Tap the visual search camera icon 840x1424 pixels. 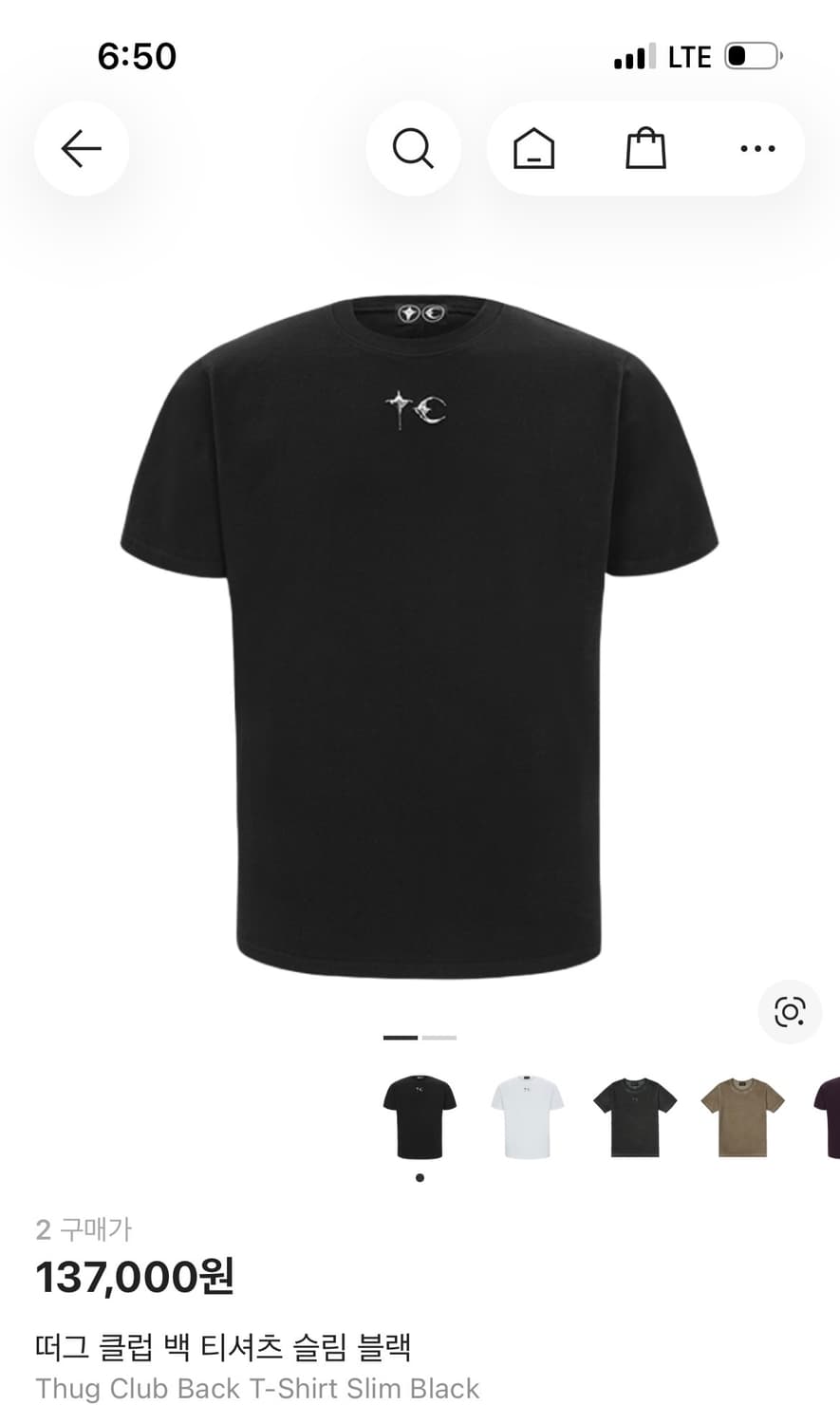(x=790, y=1012)
